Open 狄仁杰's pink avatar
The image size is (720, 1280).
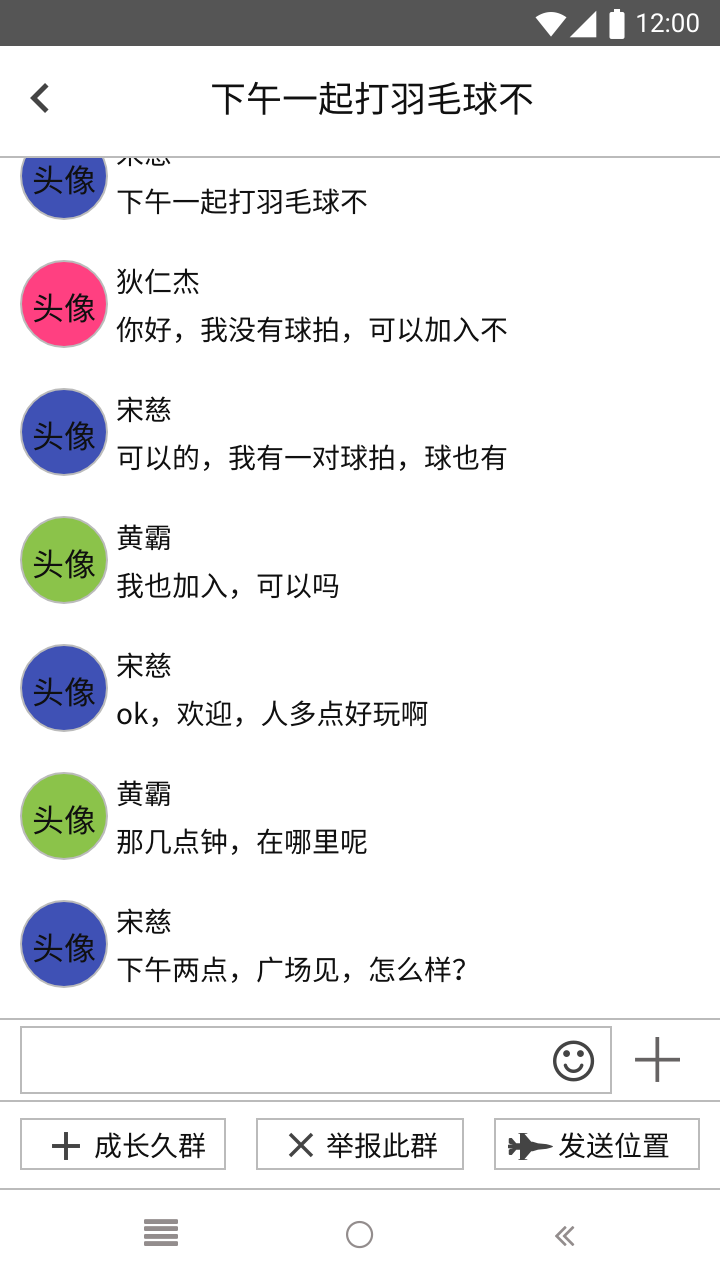[64, 304]
